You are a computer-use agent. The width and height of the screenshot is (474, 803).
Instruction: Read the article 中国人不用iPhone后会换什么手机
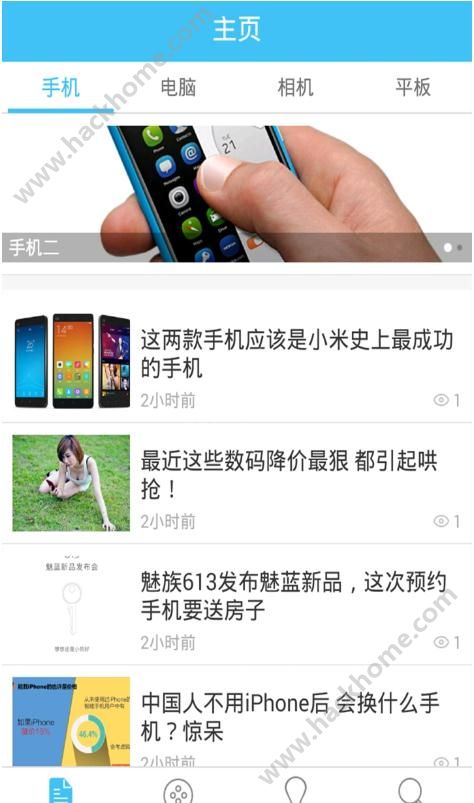[x=237, y=716]
